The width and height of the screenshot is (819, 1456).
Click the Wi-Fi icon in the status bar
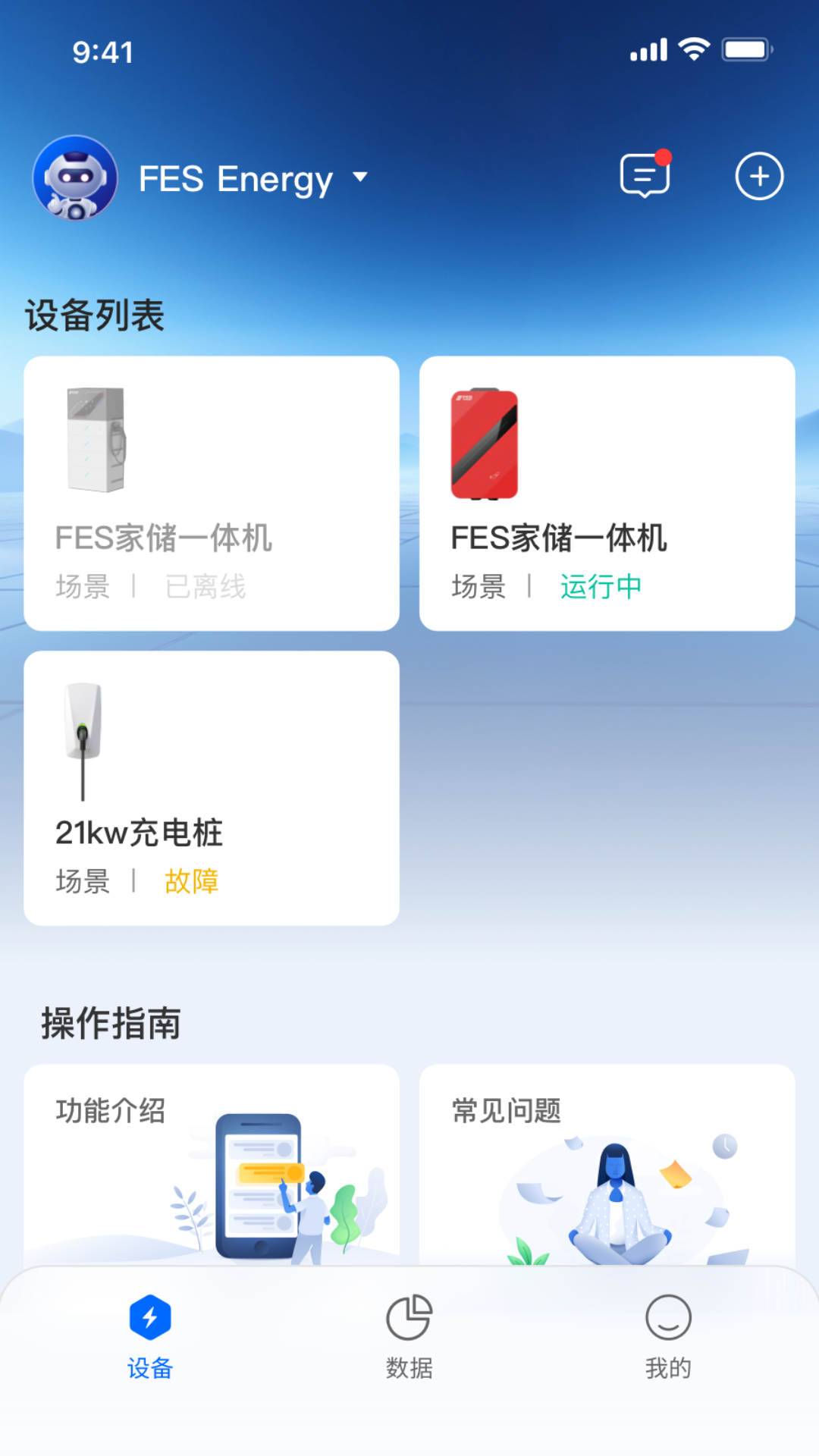pyautogui.click(x=692, y=48)
